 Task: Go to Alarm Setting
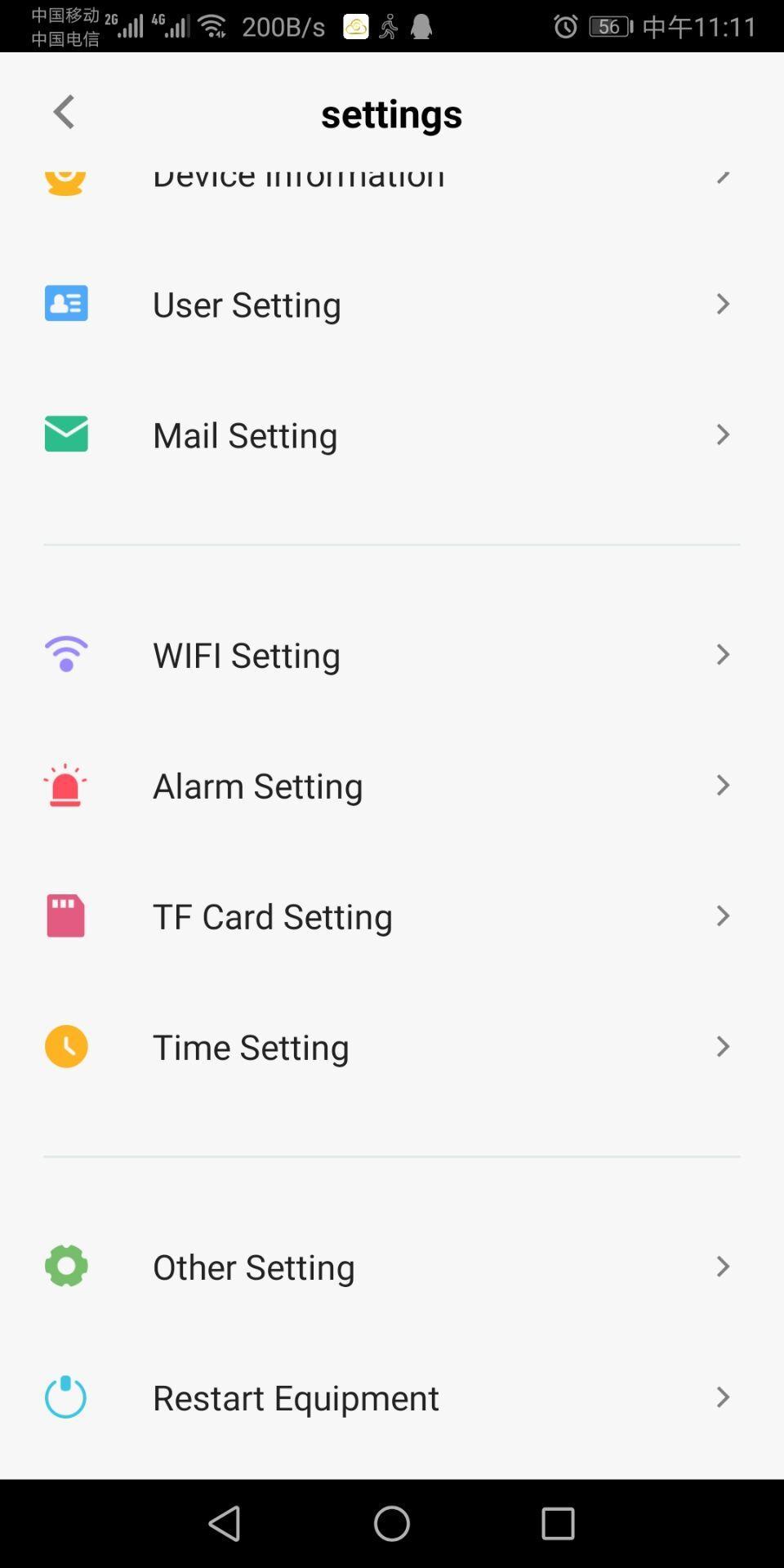tap(257, 786)
